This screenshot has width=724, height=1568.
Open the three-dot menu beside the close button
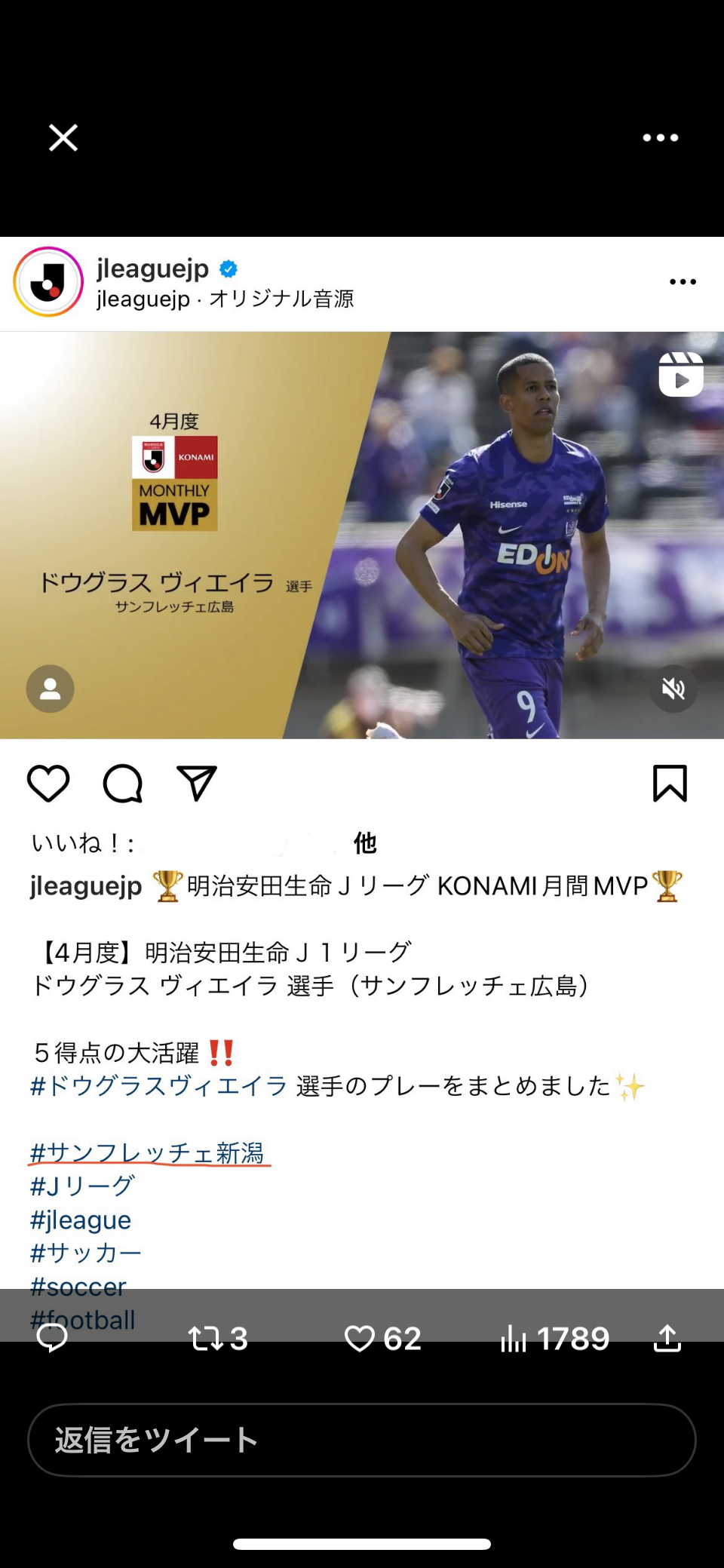click(661, 138)
